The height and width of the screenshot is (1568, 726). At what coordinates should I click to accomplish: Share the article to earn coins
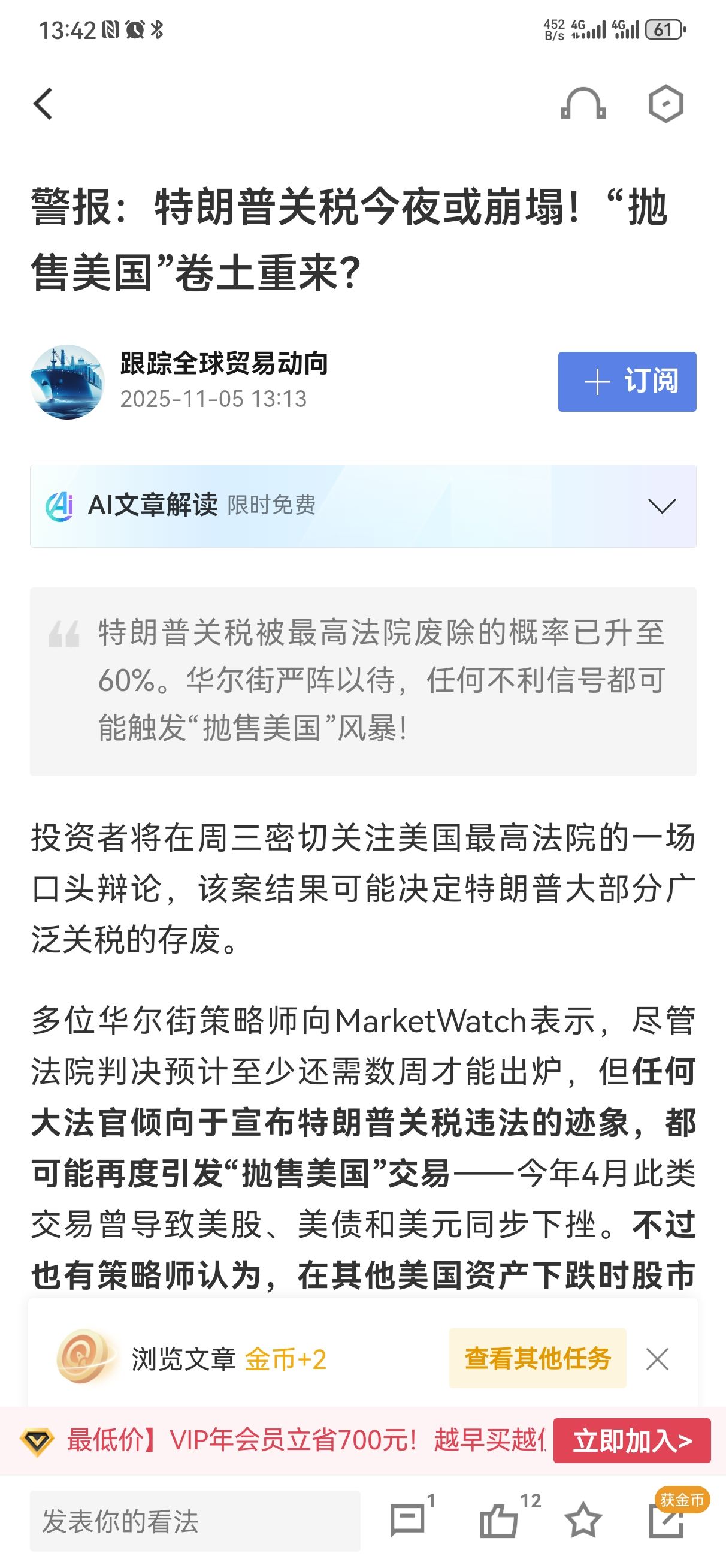(x=666, y=1520)
